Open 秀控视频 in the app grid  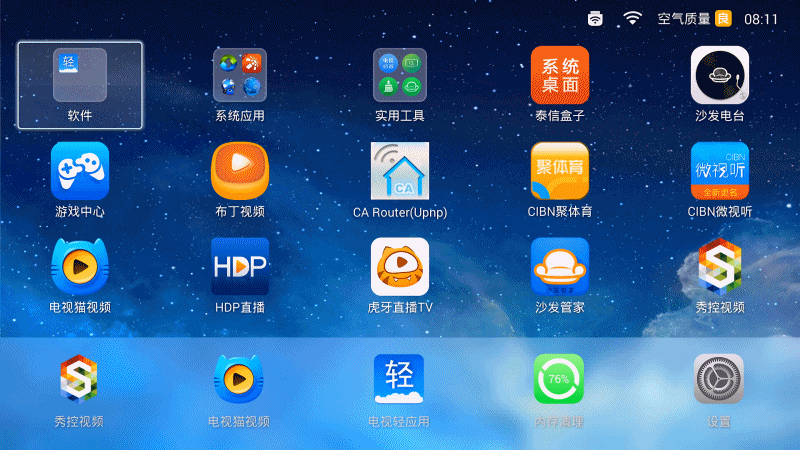[720, 267]
